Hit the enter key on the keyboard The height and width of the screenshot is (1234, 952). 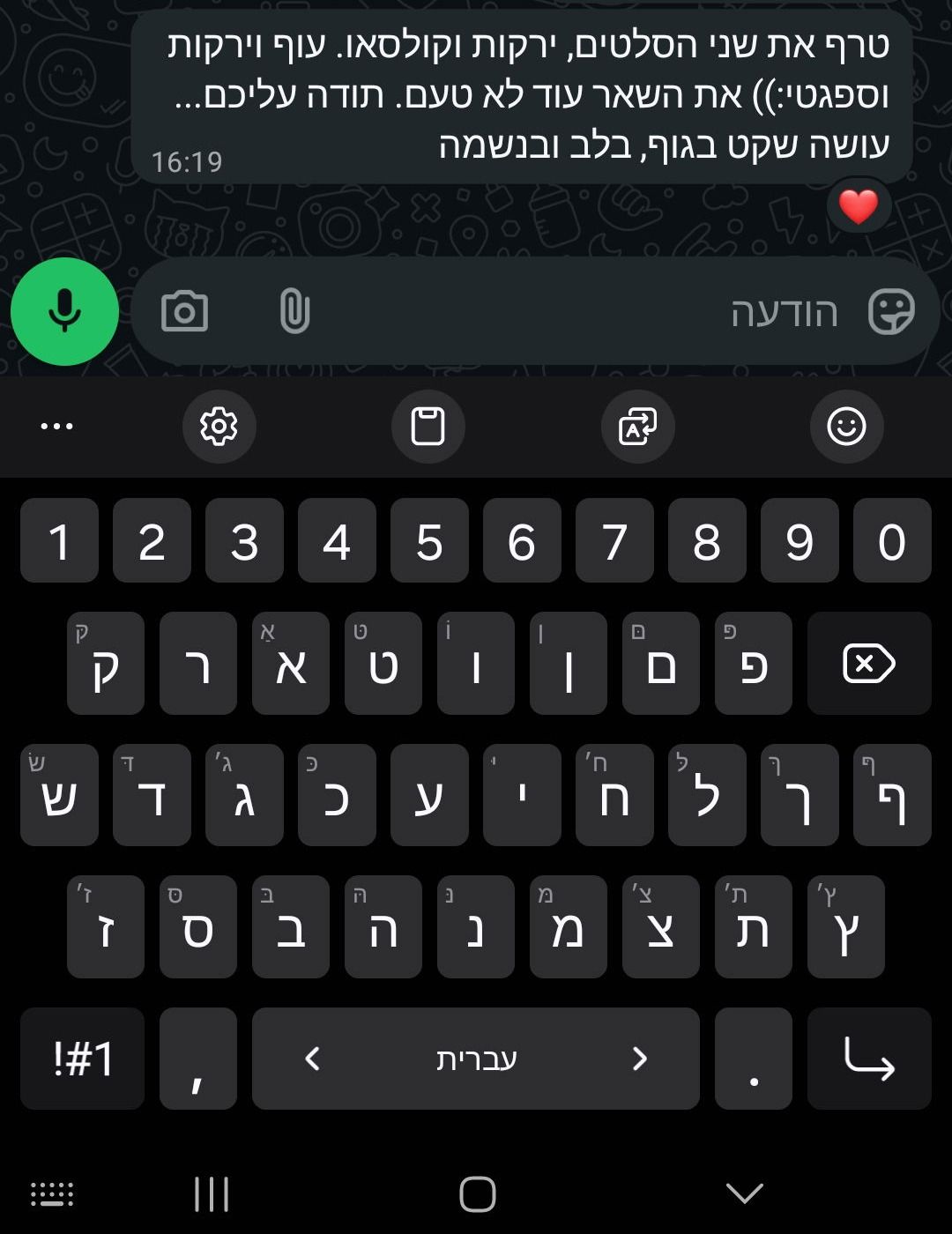coord(868,1059)
